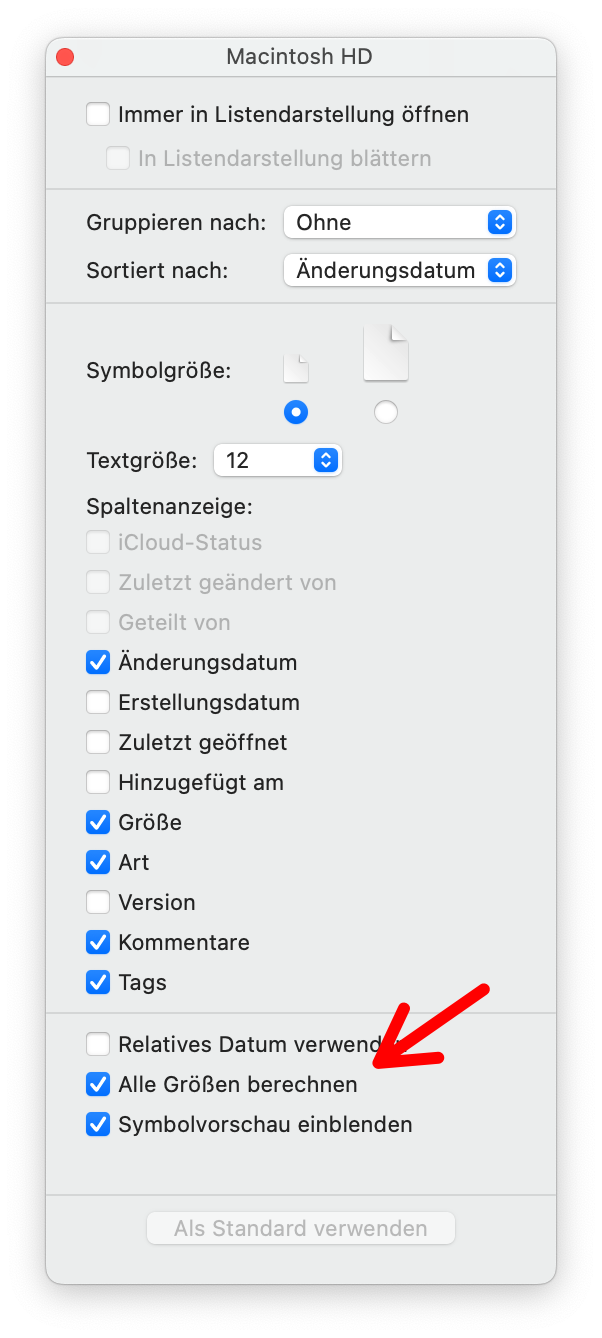
Task: Uncheck the Art column
Action: pos(98,862)
